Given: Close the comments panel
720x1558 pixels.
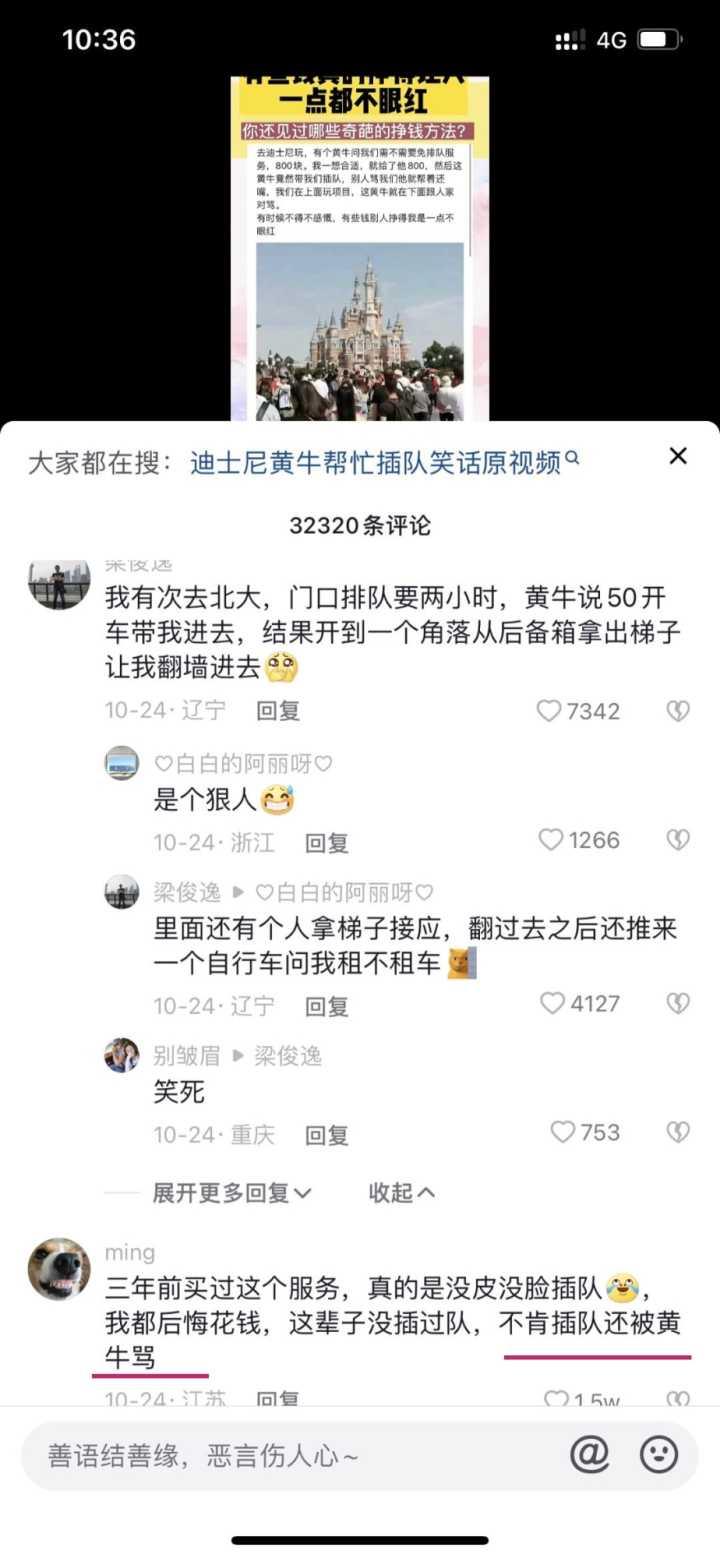Looking at the screenshot, I should coord(677,456).
